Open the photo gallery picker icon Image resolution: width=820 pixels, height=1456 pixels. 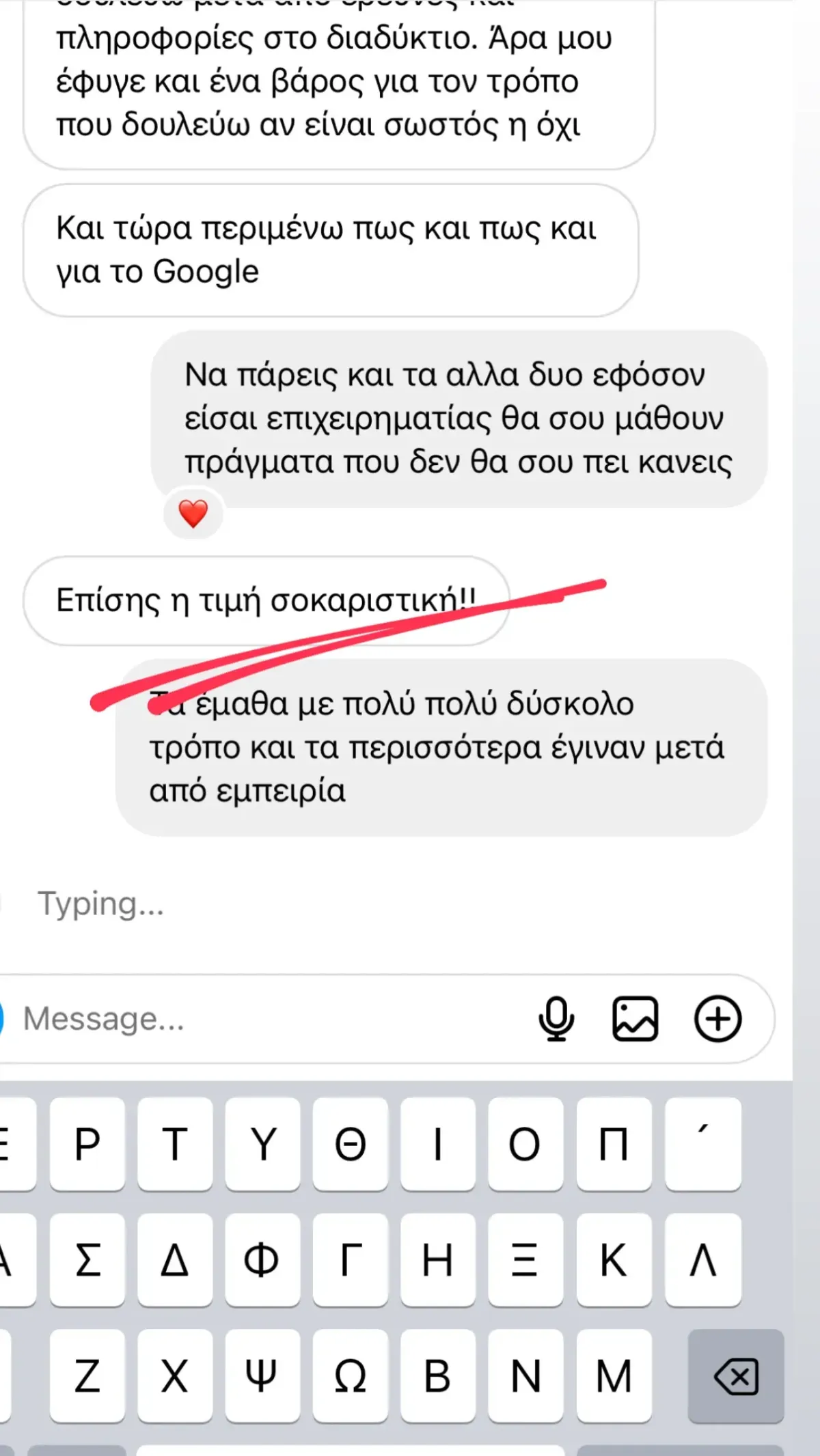point(635,1019)
